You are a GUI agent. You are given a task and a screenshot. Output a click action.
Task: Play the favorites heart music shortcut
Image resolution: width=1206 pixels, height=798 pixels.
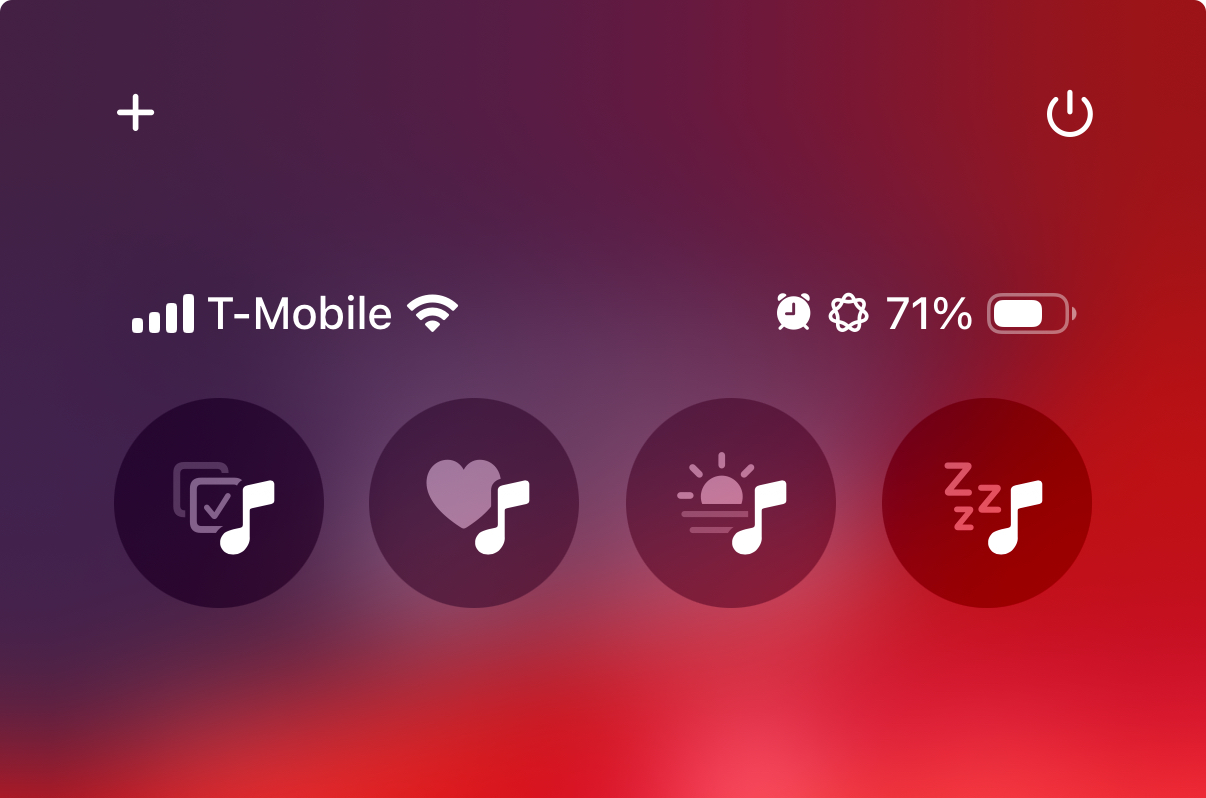(474, 503)
